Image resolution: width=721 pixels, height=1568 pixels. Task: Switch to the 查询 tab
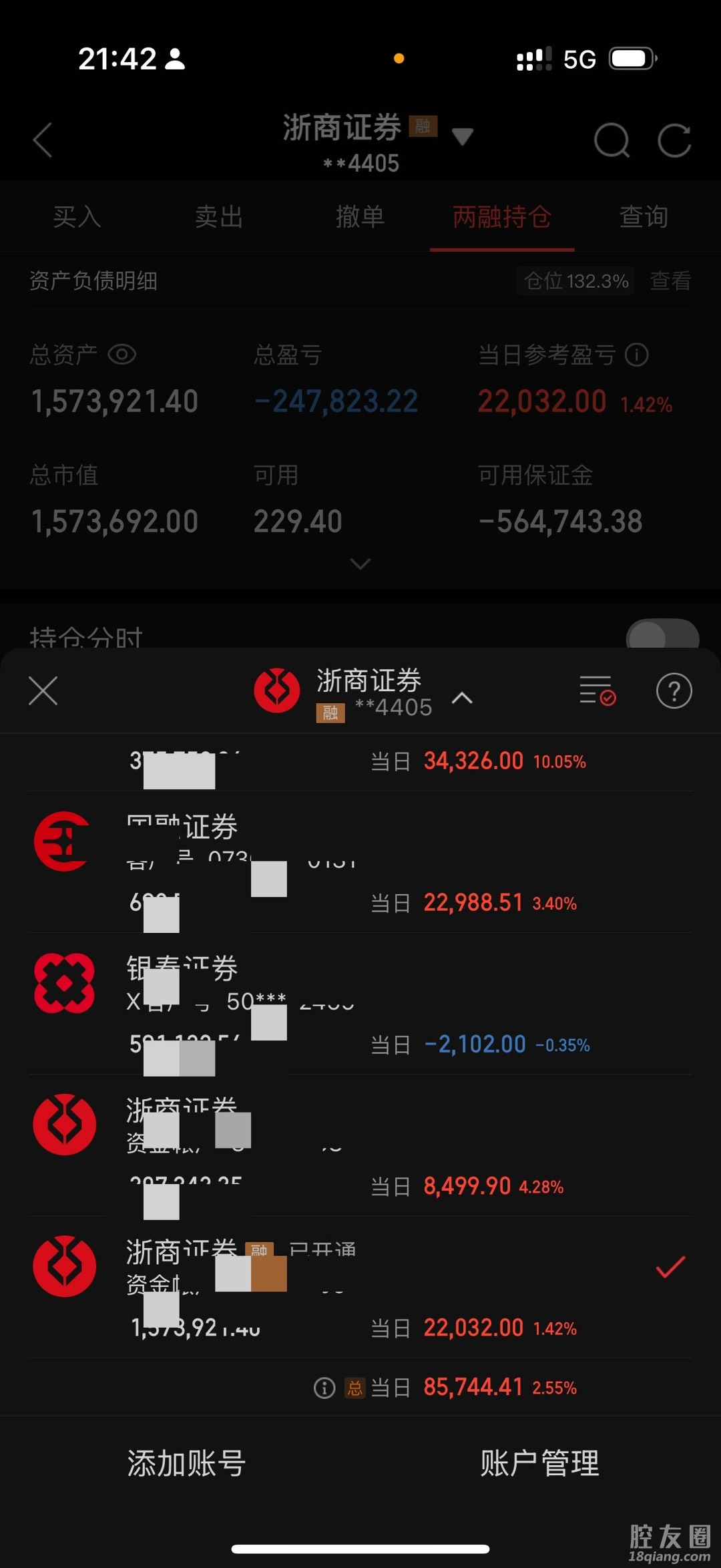(x=644, y=216)
